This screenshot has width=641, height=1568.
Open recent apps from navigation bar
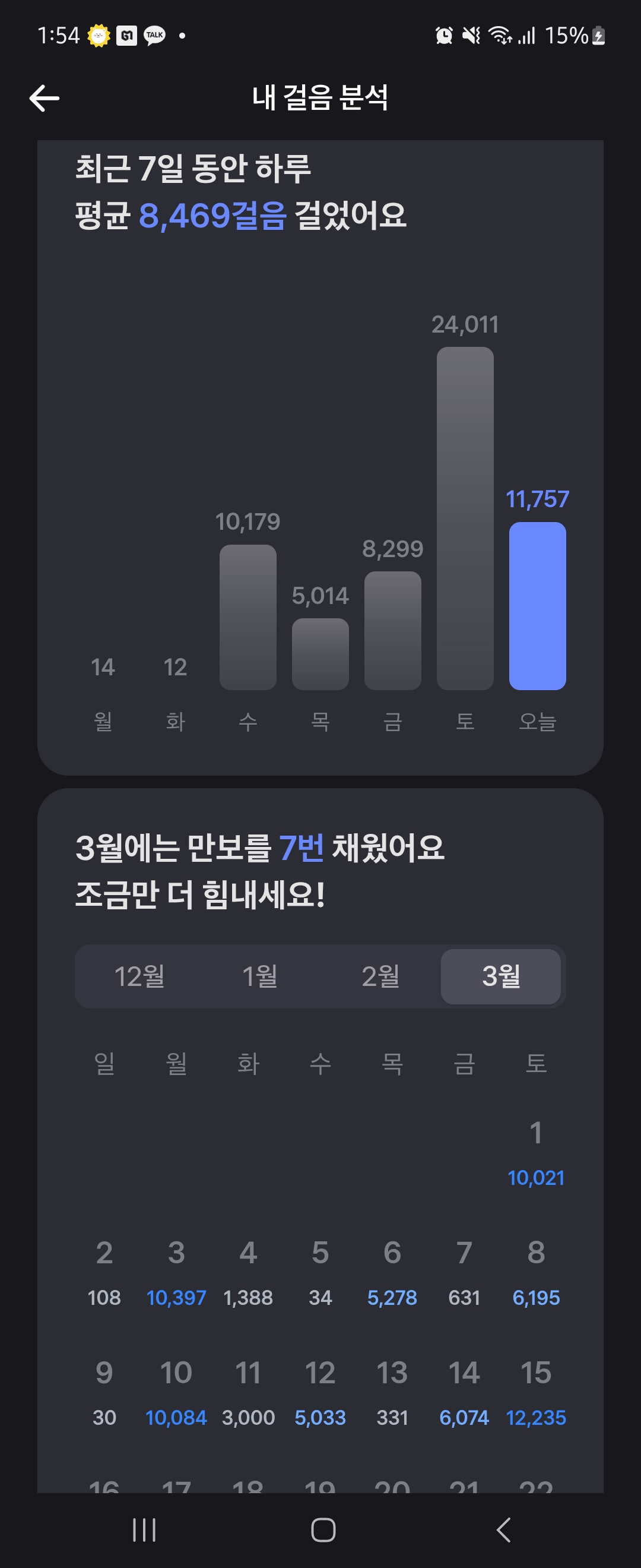click(x=144, y=1529)
